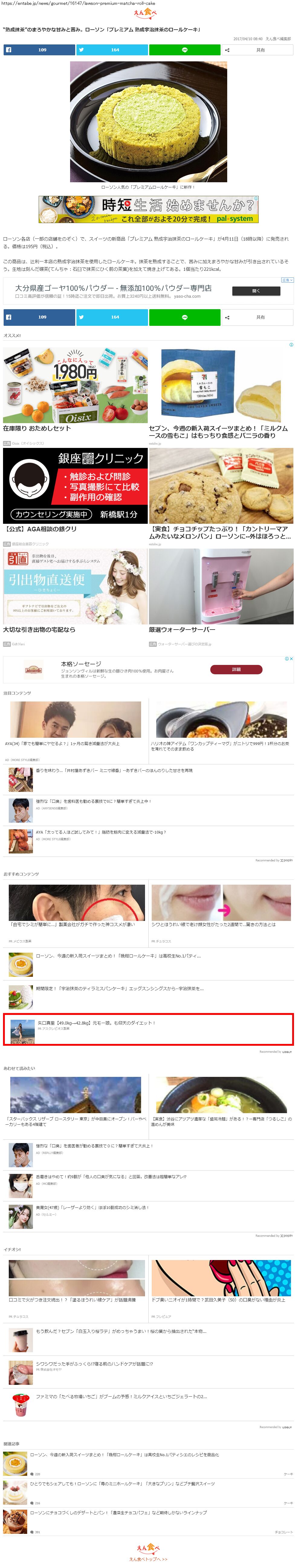The height and width of the screenshot is (1568, 297).
Task: Open the 共有 share button at top
Action: tap(257, 50)
